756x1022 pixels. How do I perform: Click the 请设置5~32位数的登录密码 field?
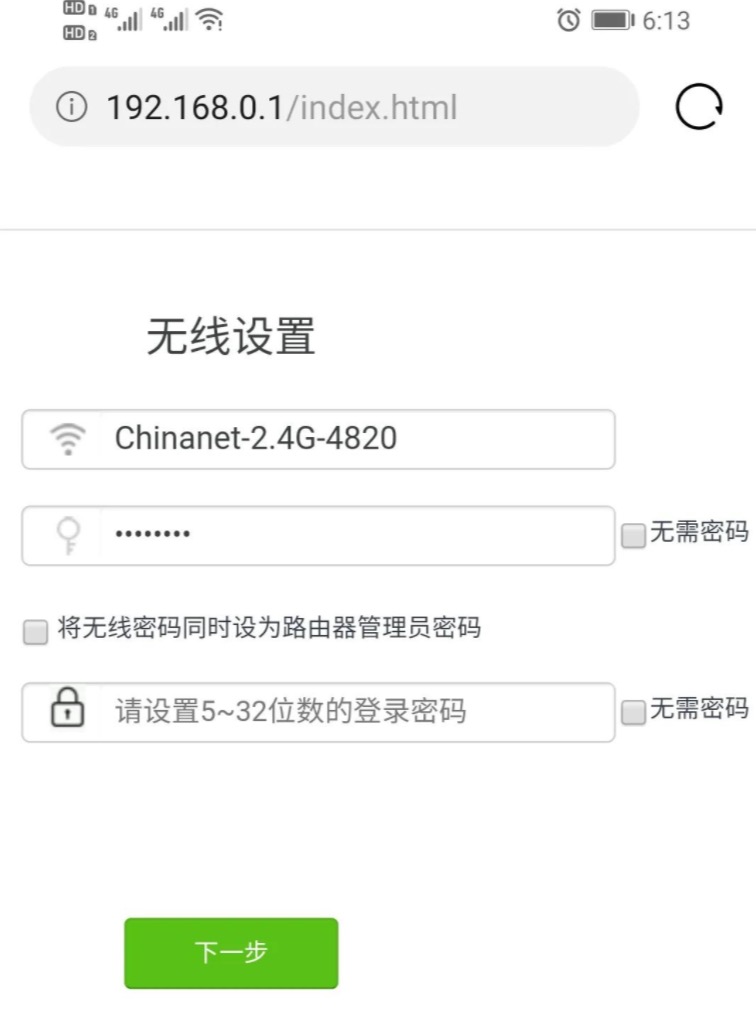coord(300,711)
